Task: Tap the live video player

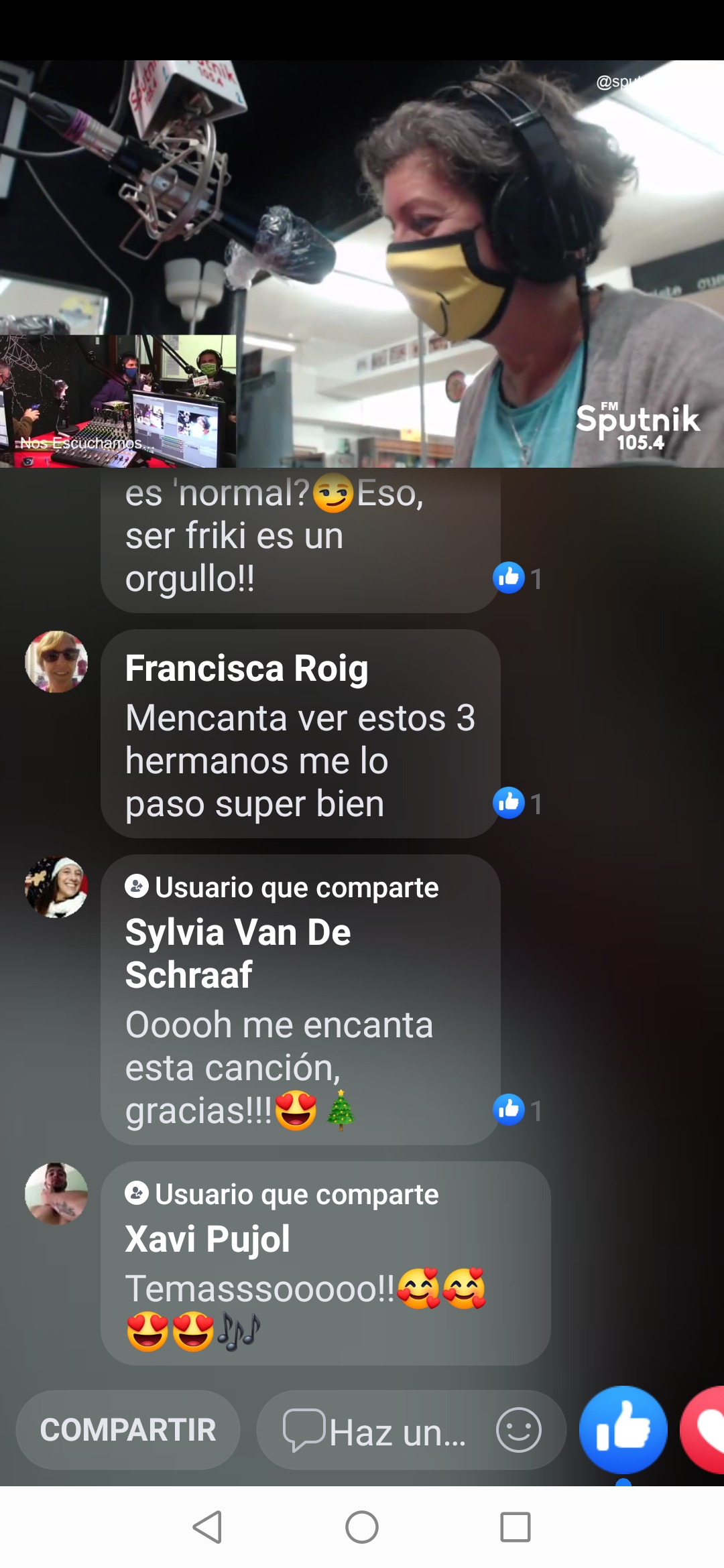Action: 362,264
